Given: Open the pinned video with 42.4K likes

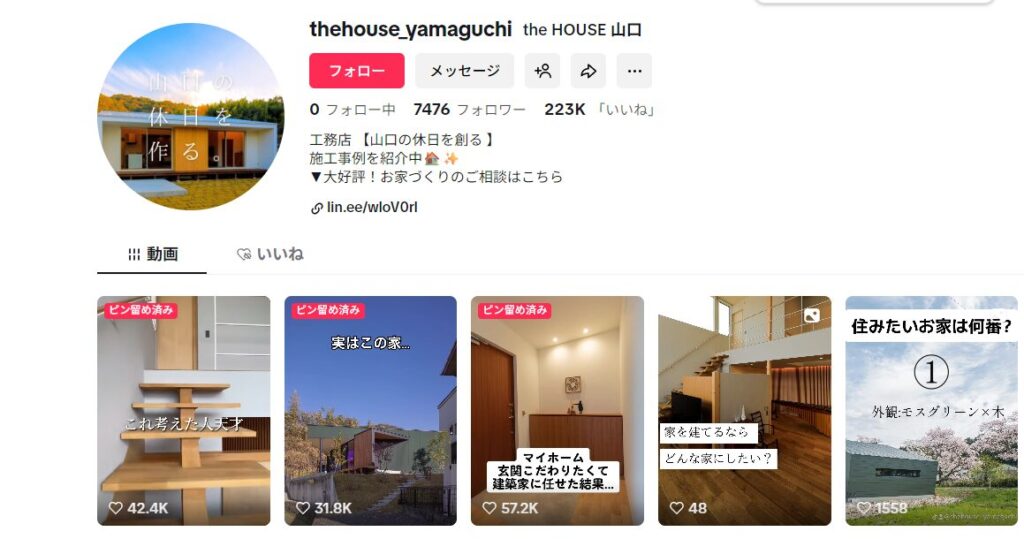Looking at the screenshot, I should [183, 410].
